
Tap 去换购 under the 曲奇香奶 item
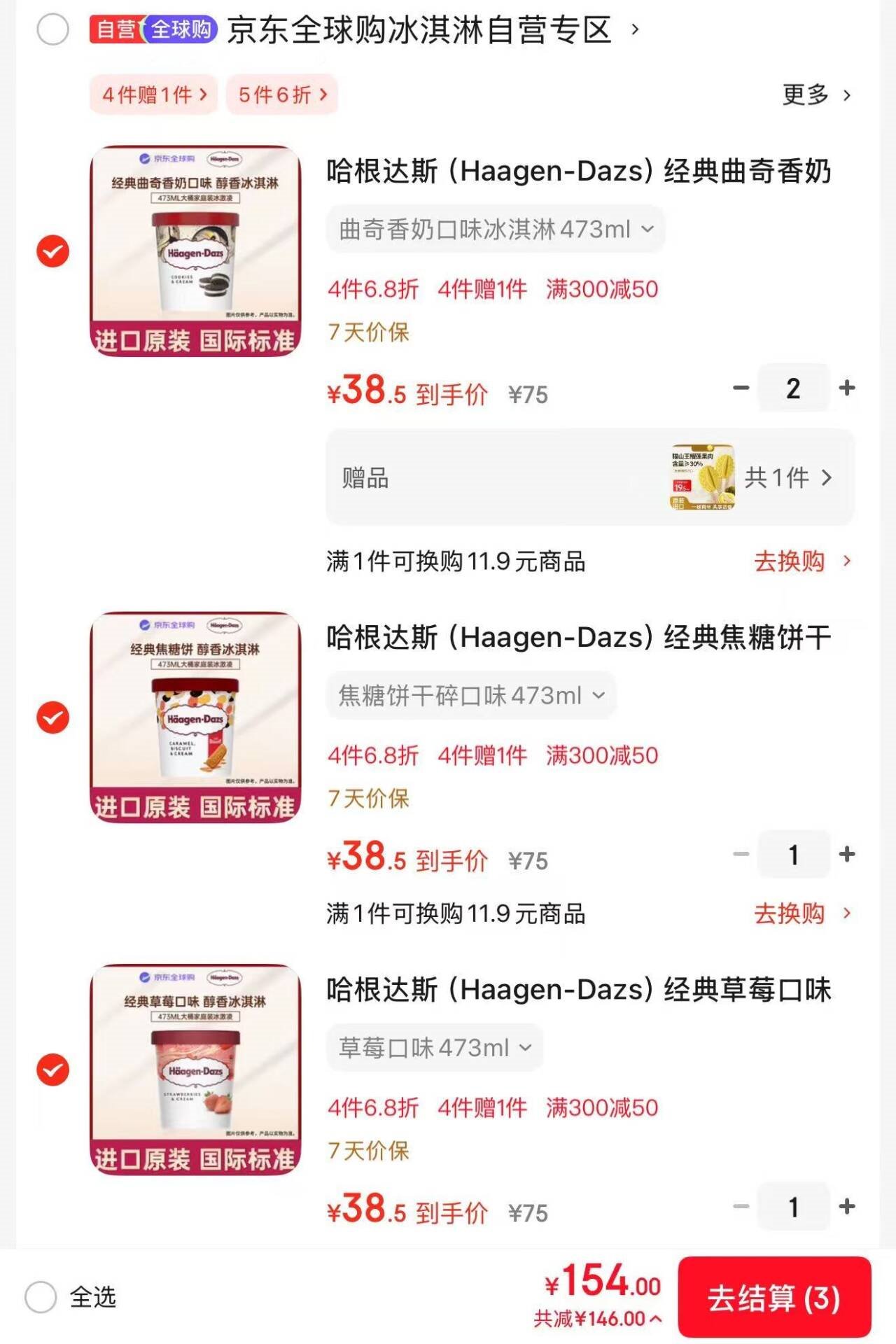[x=801, y=561]
